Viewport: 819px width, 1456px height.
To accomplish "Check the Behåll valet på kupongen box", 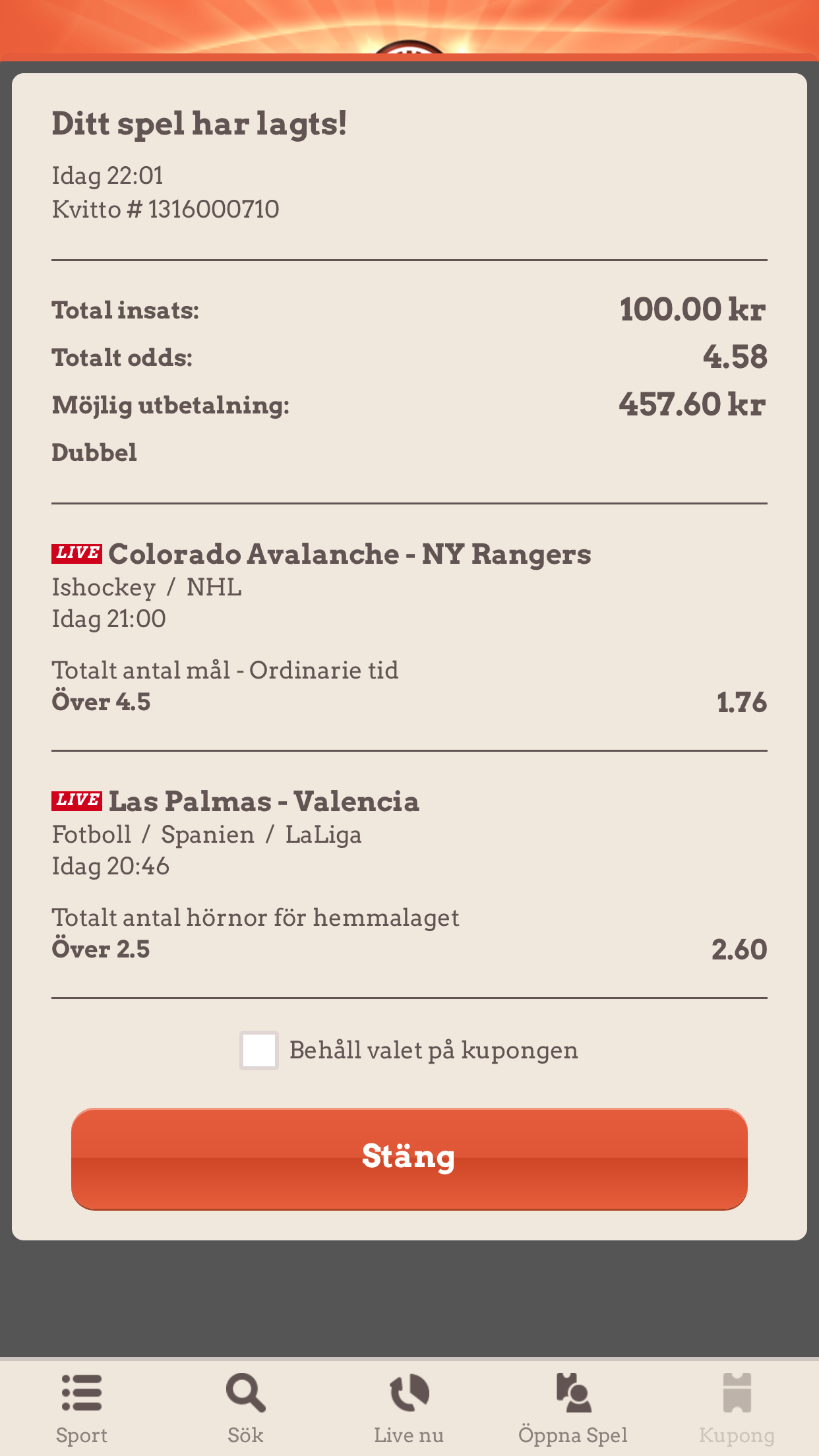I will click(259, 1050).
